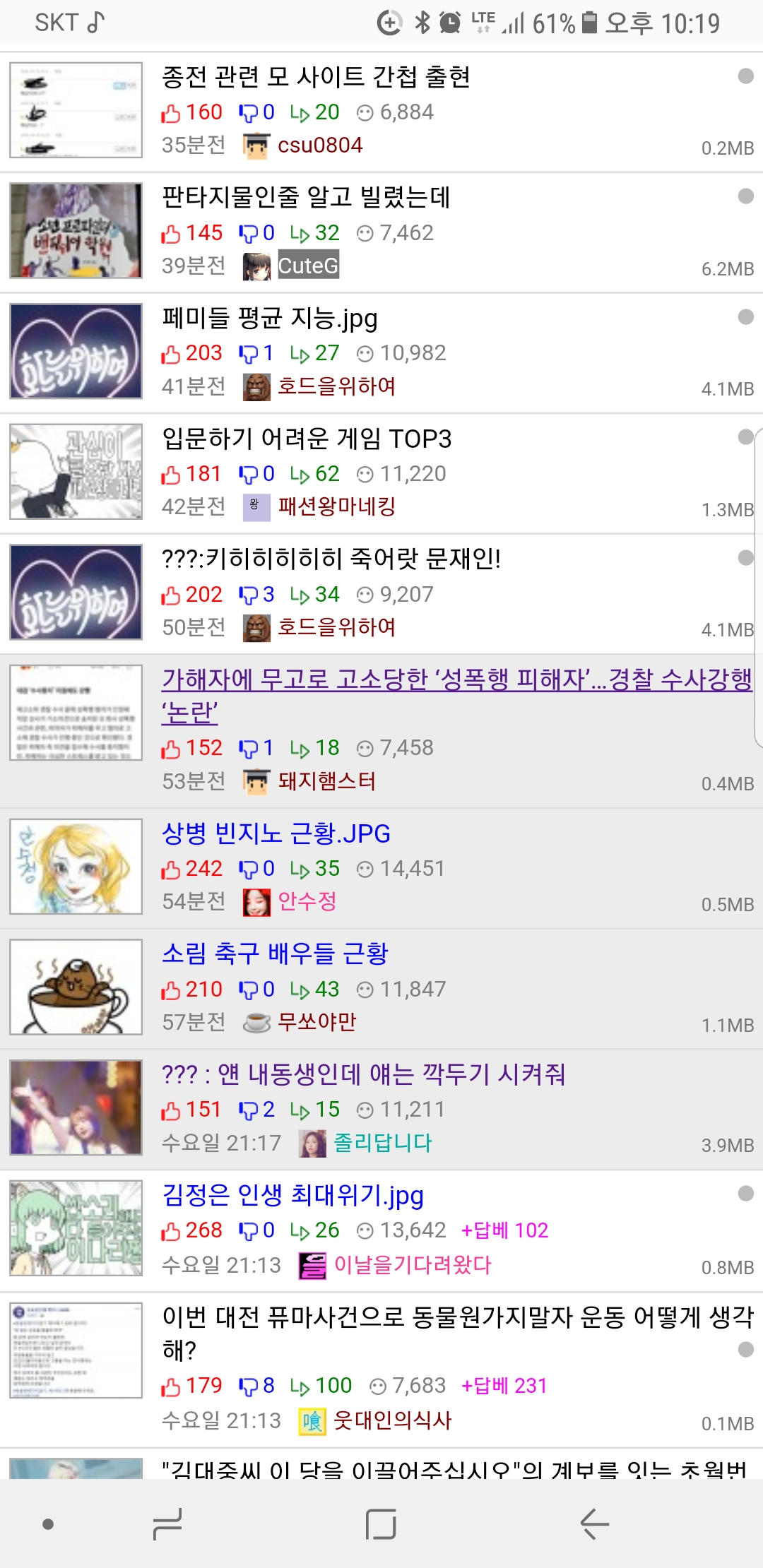Open the underlined post about '경찰 수사강행 논란'

point(457,696)
